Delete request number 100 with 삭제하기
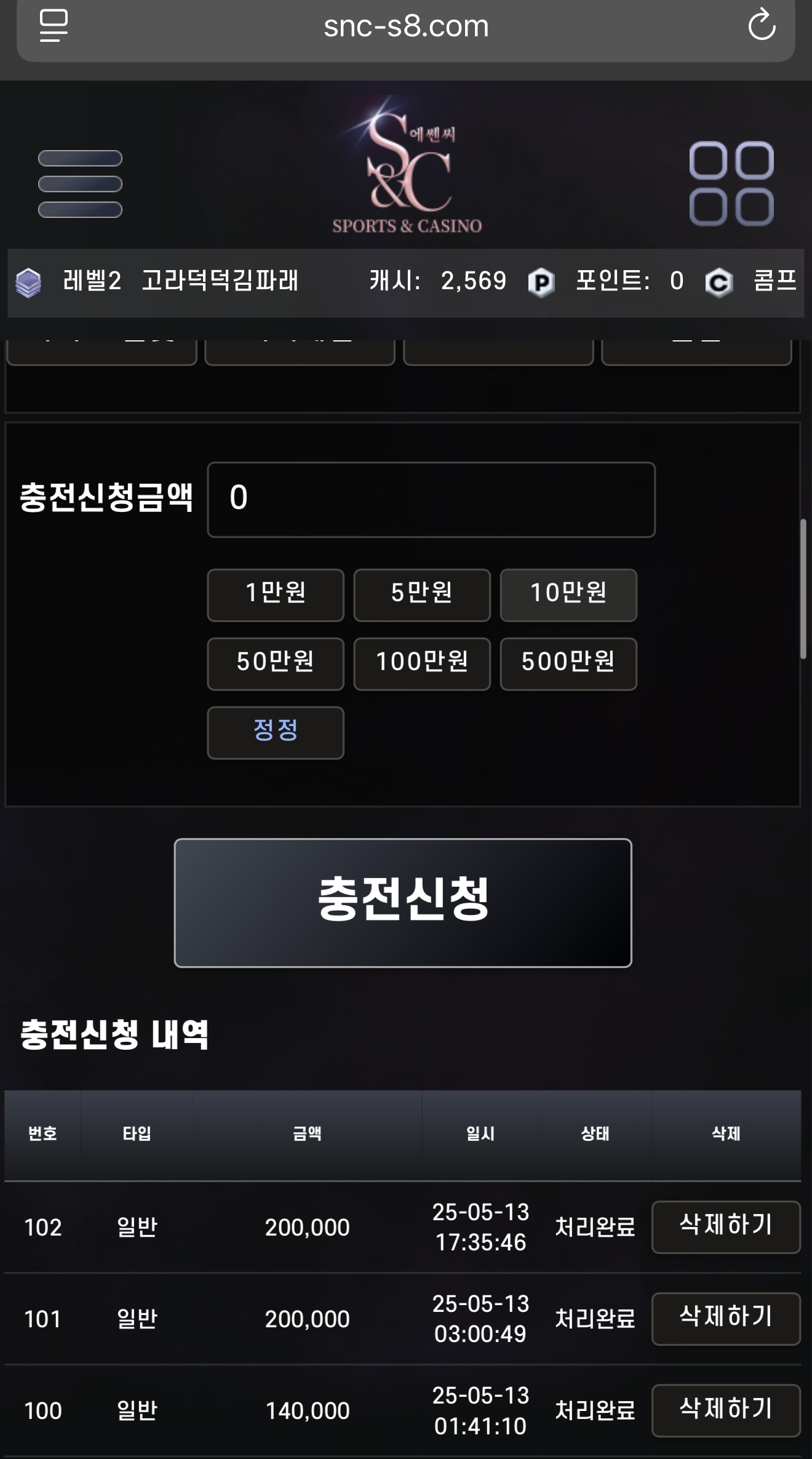This screenshot has width=812, height=1459. pyautogui.click(x=725, y=1410)
